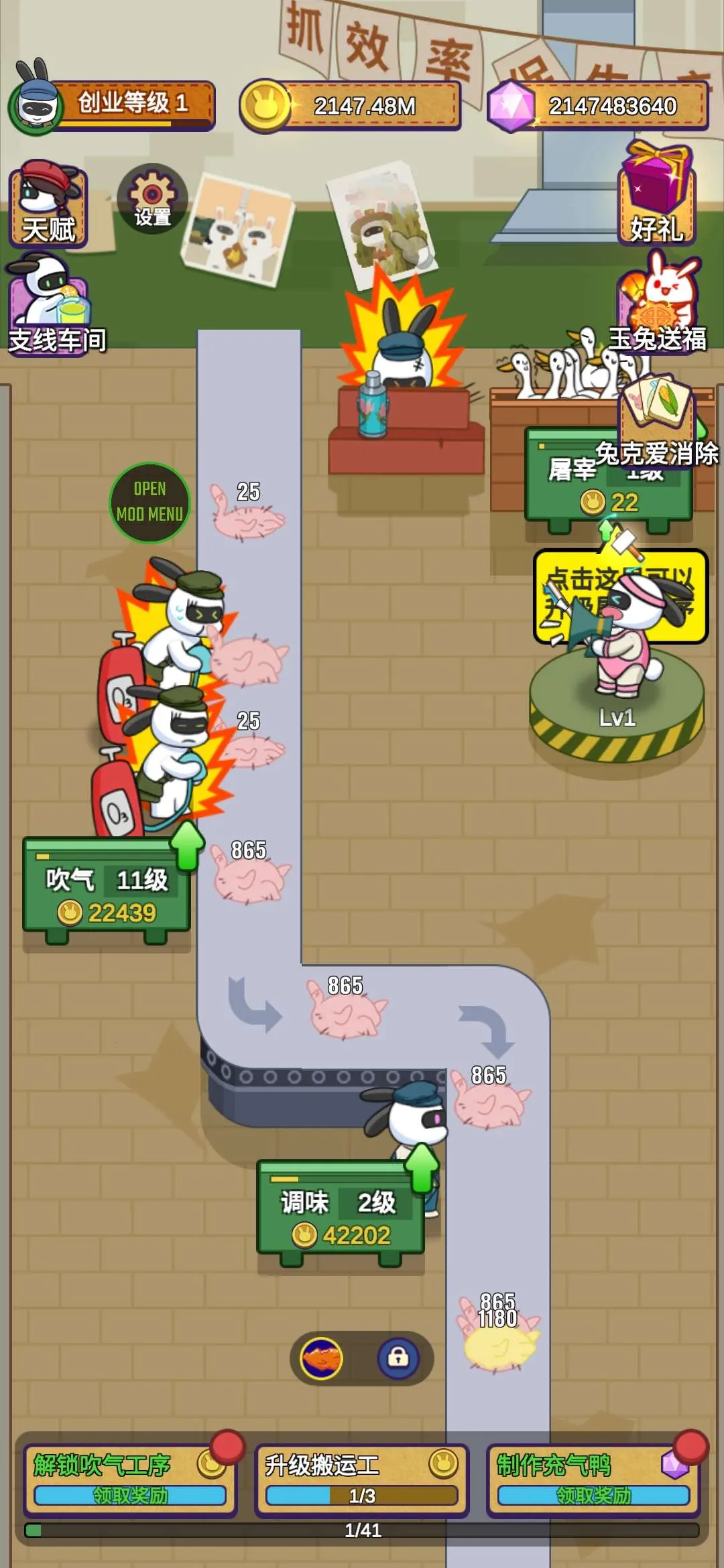Tap OPEN MOD MENU button

(149, 502)
